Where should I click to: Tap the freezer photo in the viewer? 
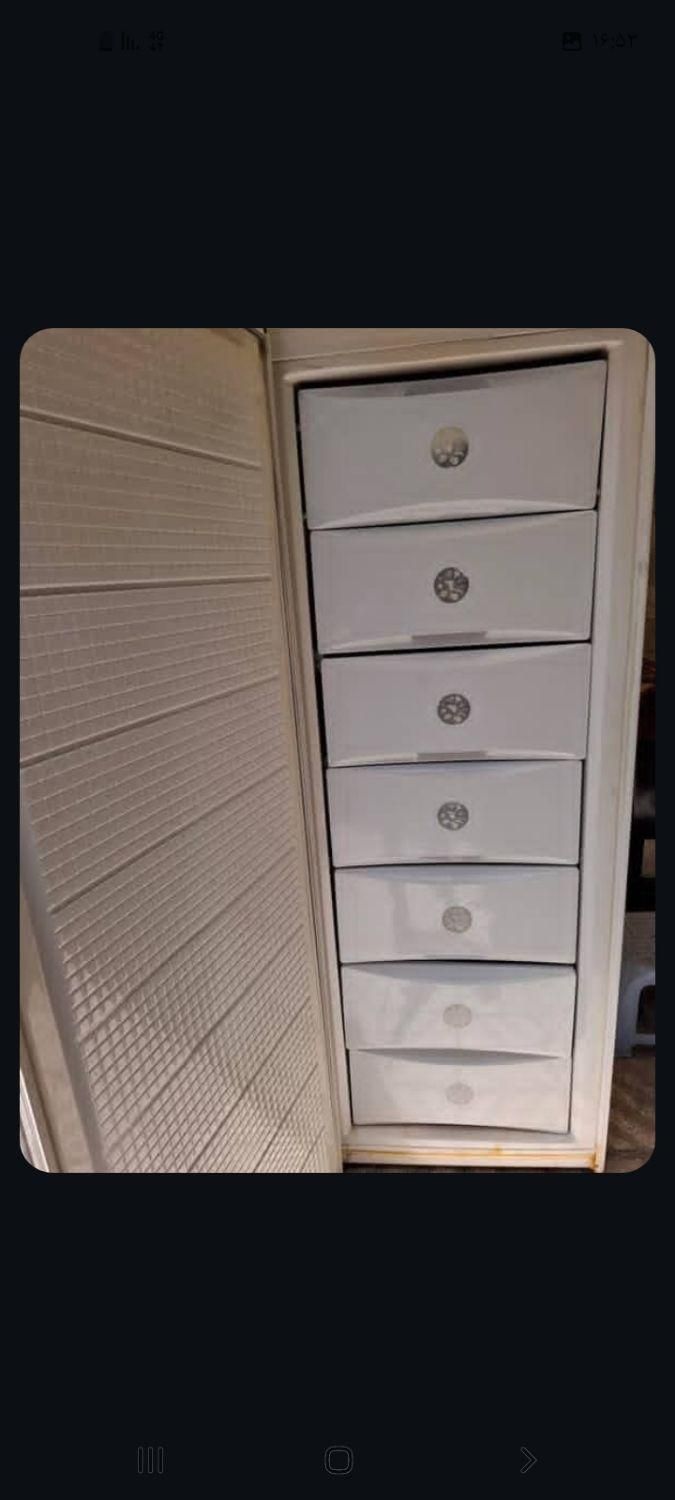pos(337,750)
